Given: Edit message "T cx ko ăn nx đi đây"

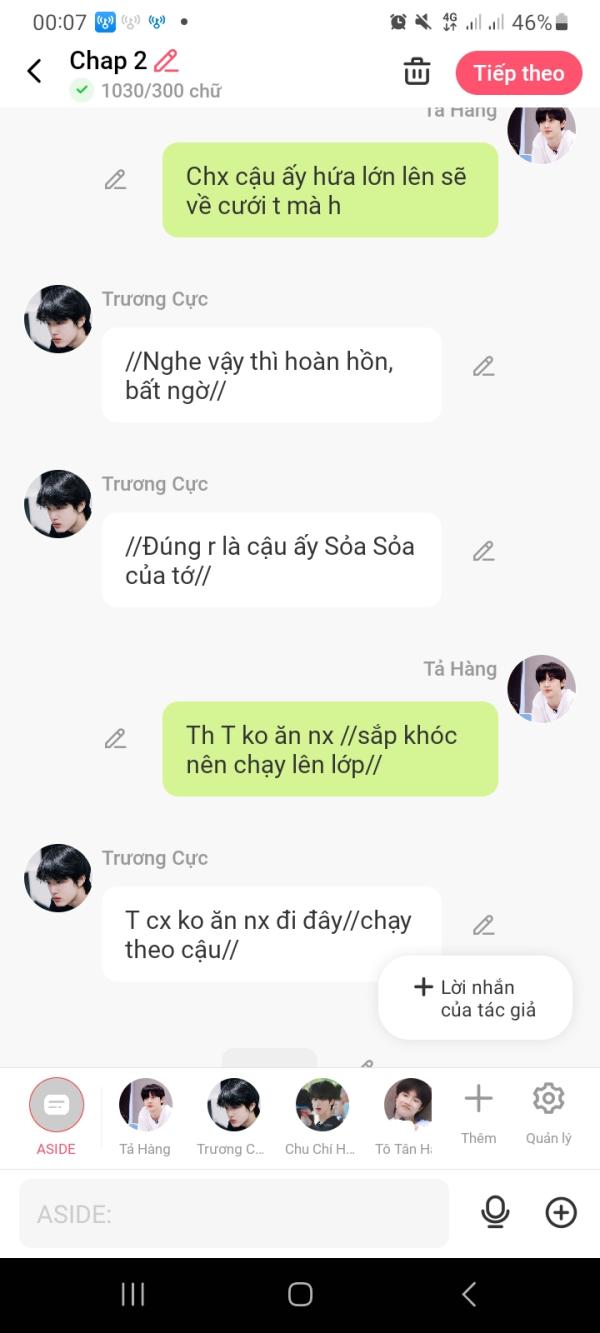Looking at the screenshot, I should point(484,925).
